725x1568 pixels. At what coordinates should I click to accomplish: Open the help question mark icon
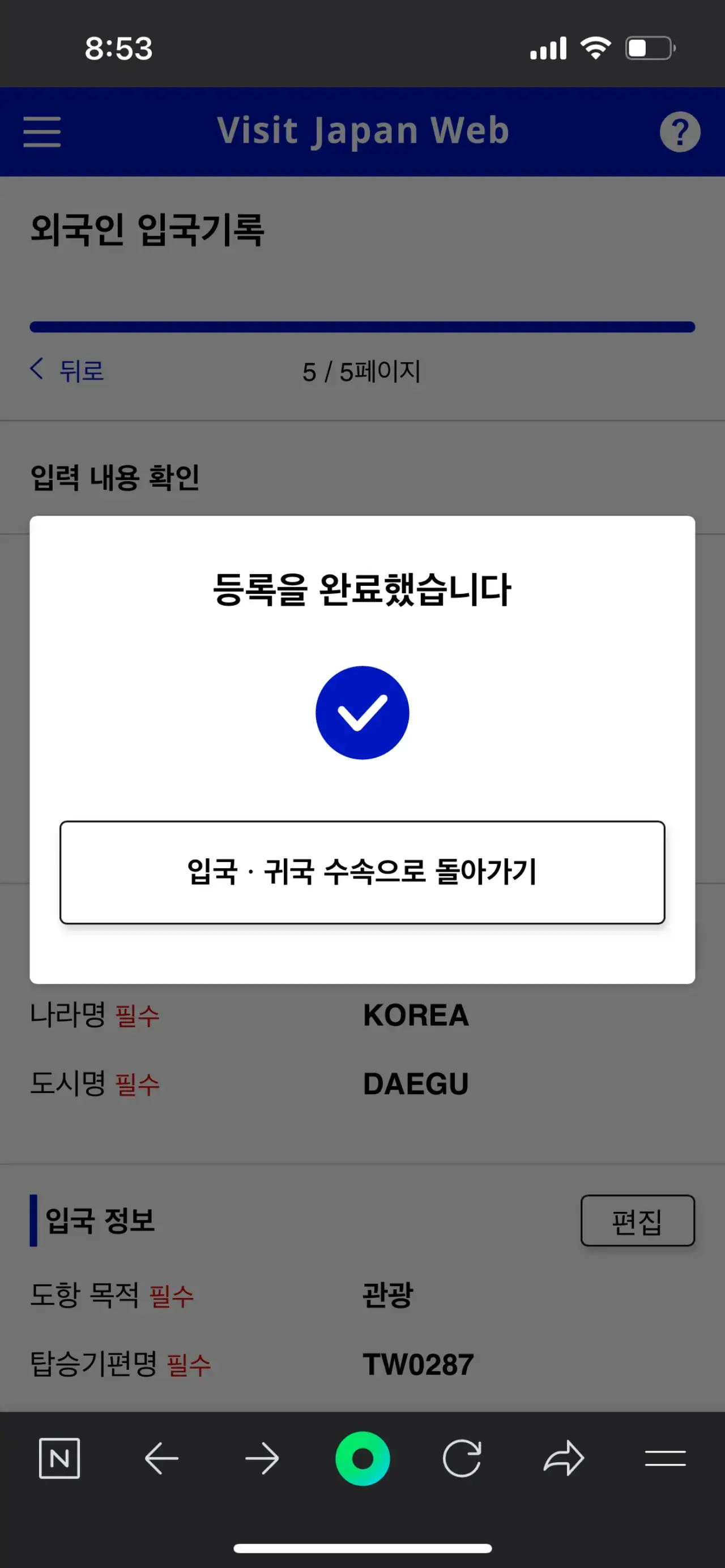point(680,131)
